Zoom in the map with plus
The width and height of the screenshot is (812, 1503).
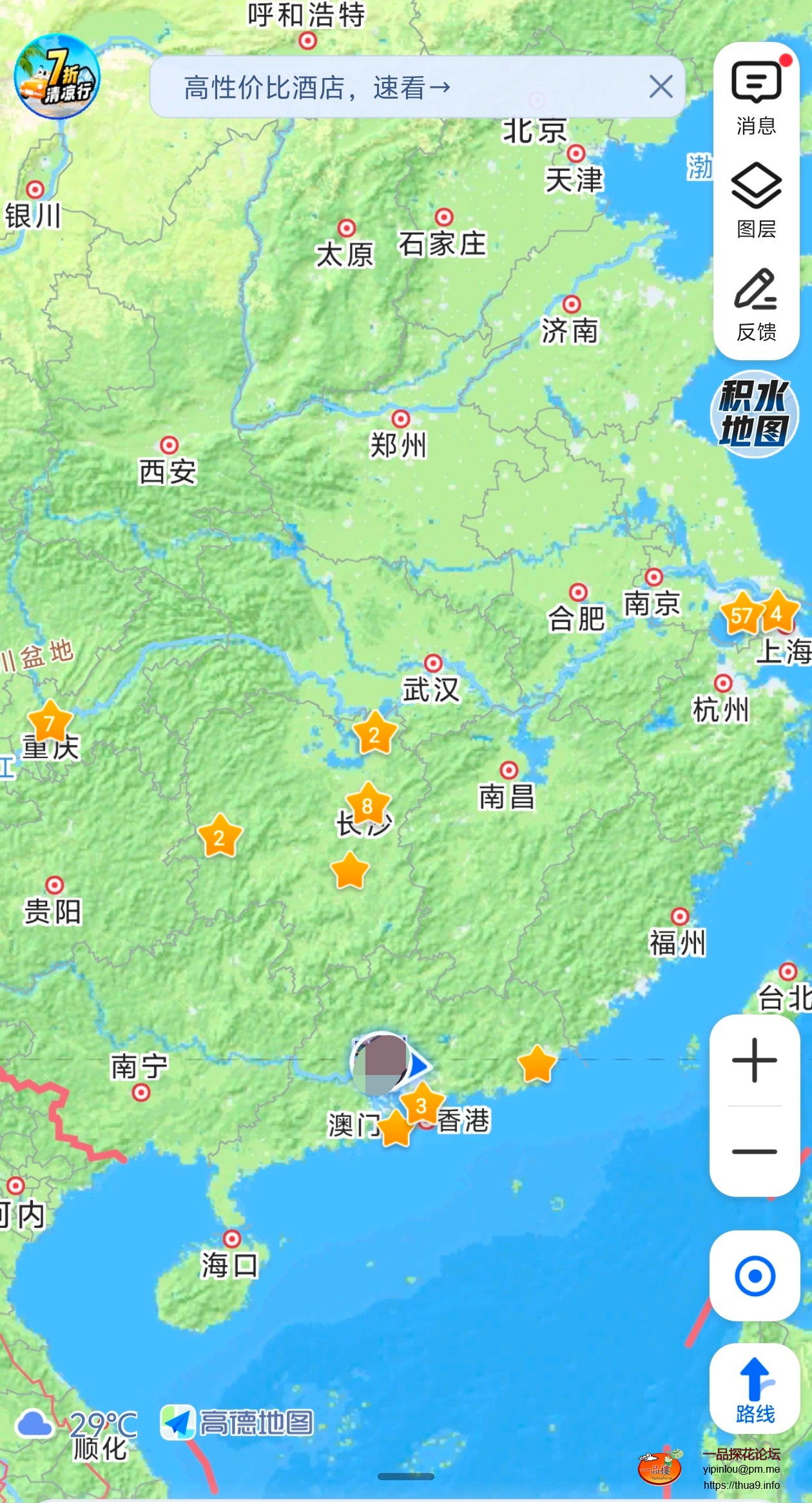pos(754,1060)
